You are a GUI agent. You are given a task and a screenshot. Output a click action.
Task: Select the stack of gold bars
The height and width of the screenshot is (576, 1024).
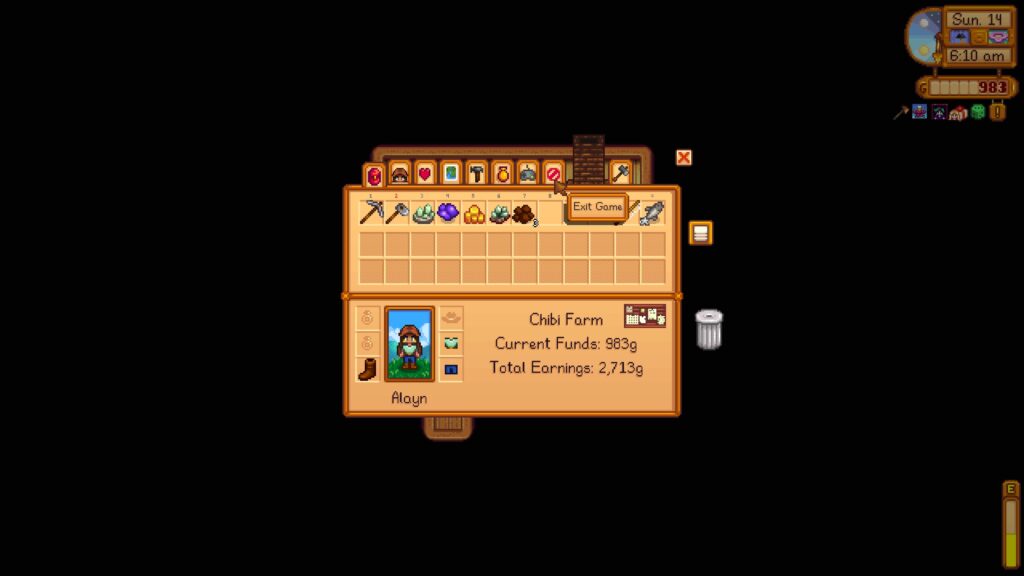[474, 213]
